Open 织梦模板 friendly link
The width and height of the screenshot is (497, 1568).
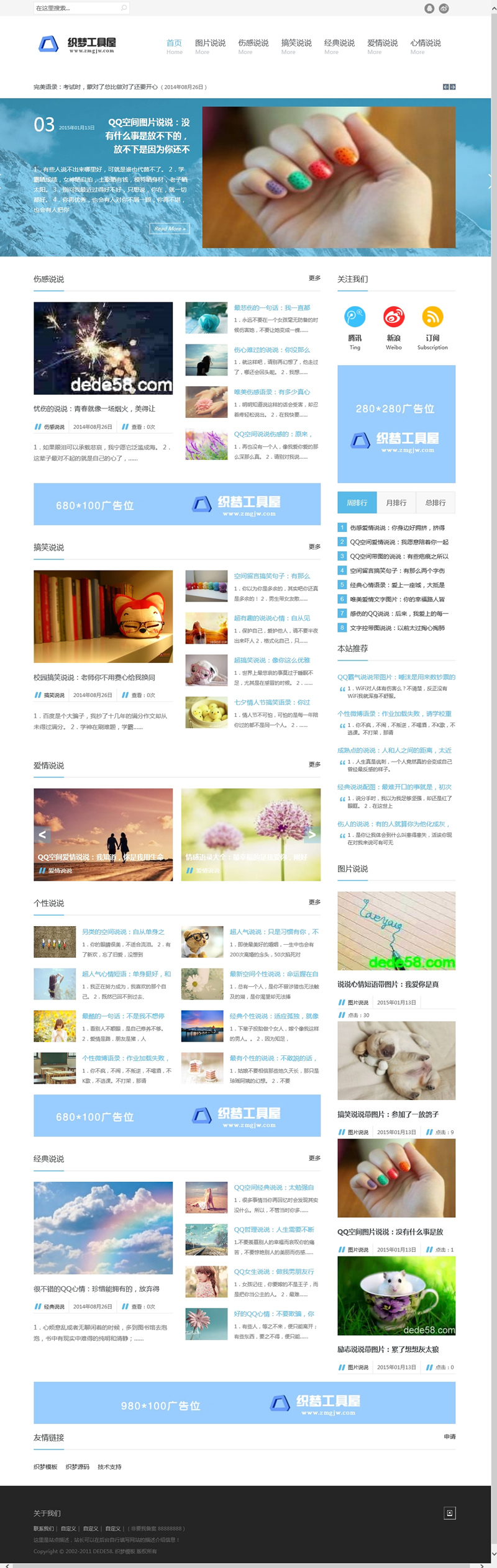45,1467
